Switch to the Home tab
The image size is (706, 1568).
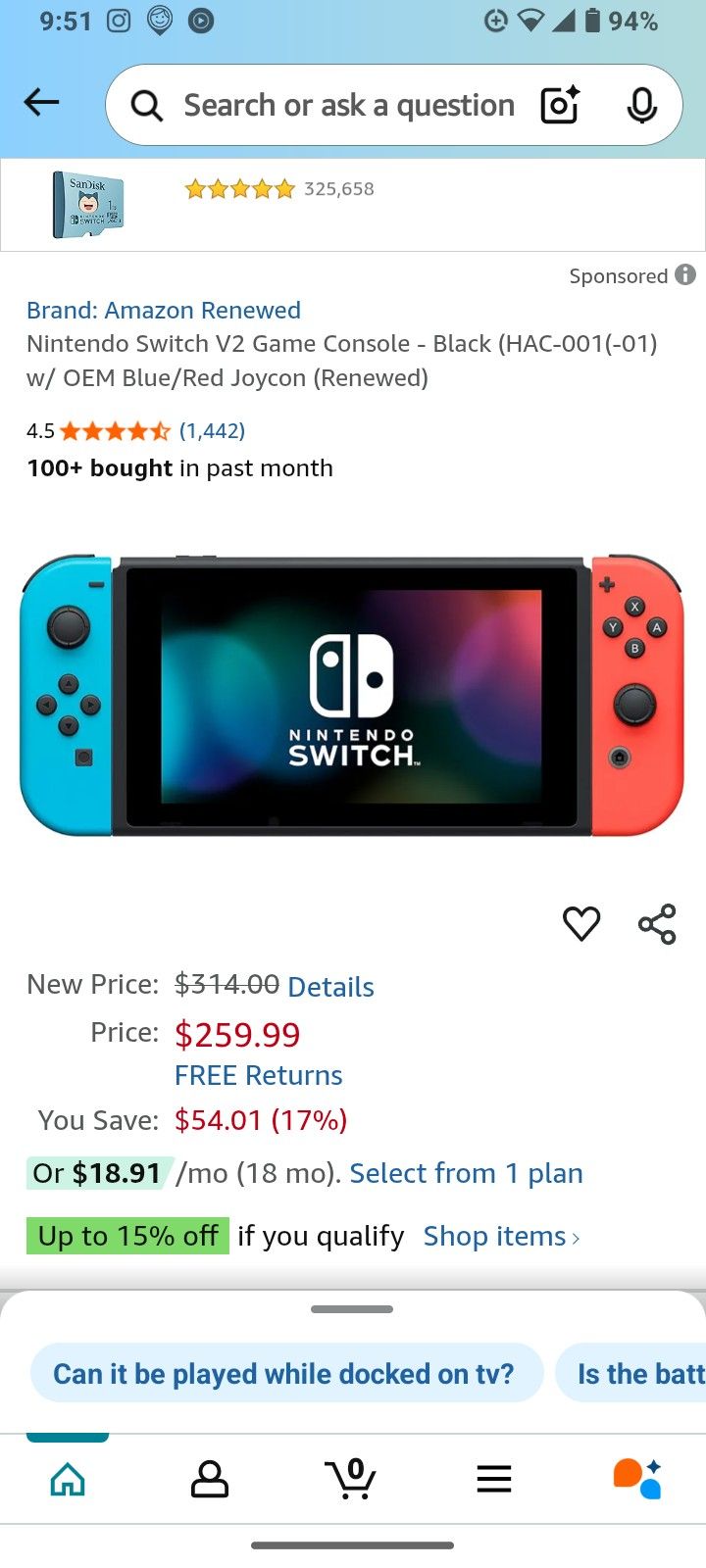coord(68,1479)
